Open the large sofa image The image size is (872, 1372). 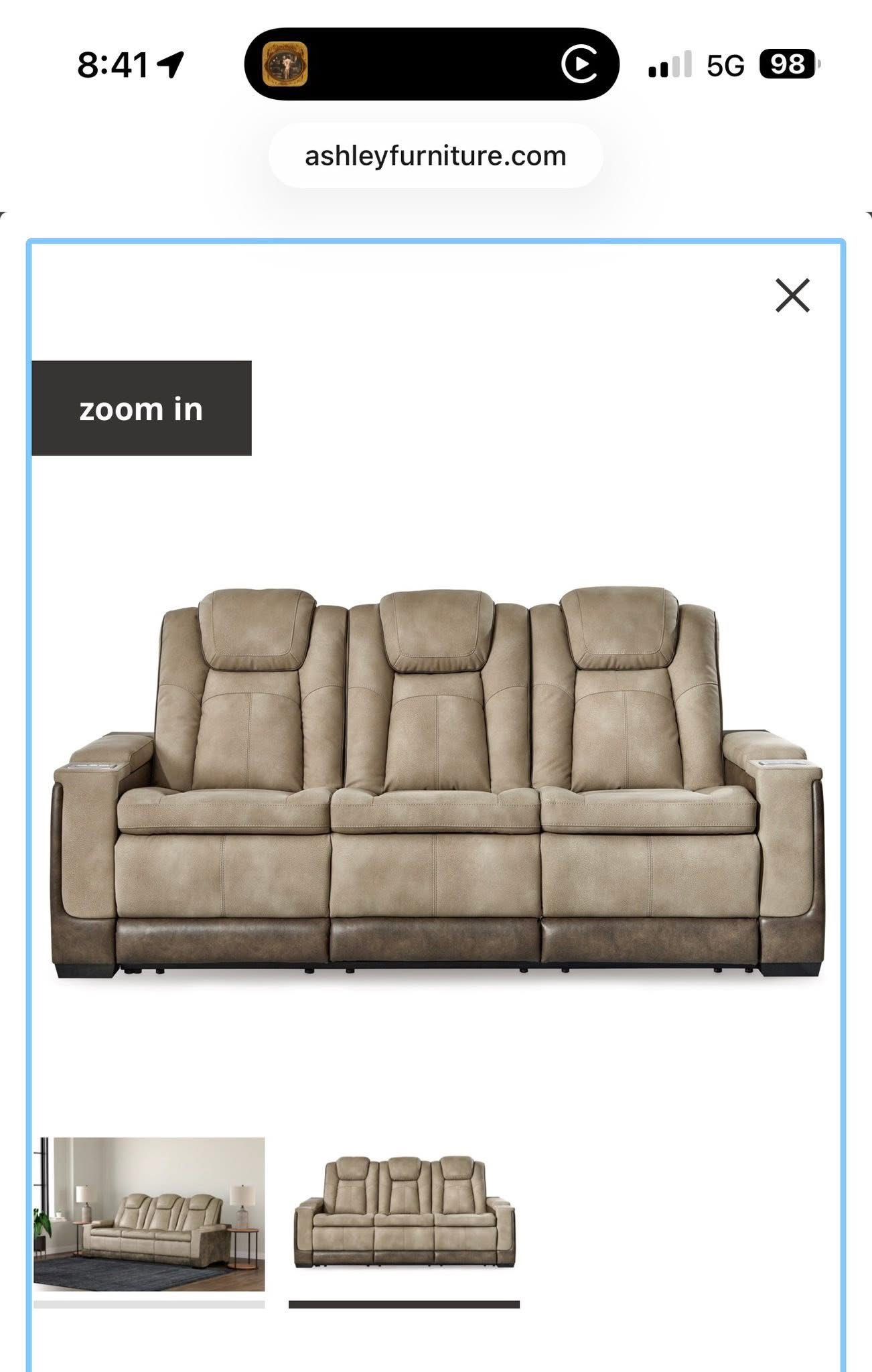(439, 782)
